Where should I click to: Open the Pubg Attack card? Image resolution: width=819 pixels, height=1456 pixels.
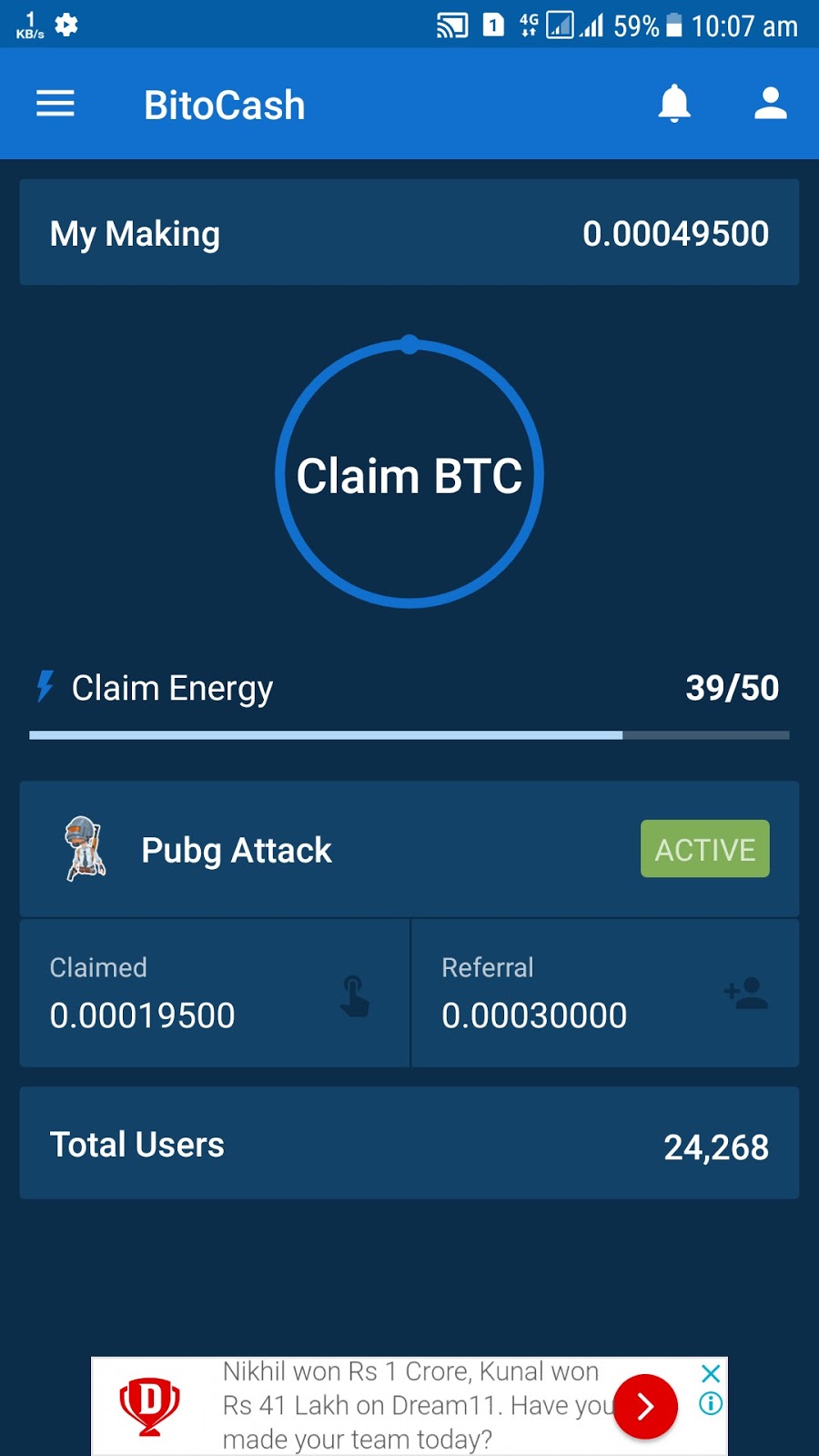click(409, 849)
